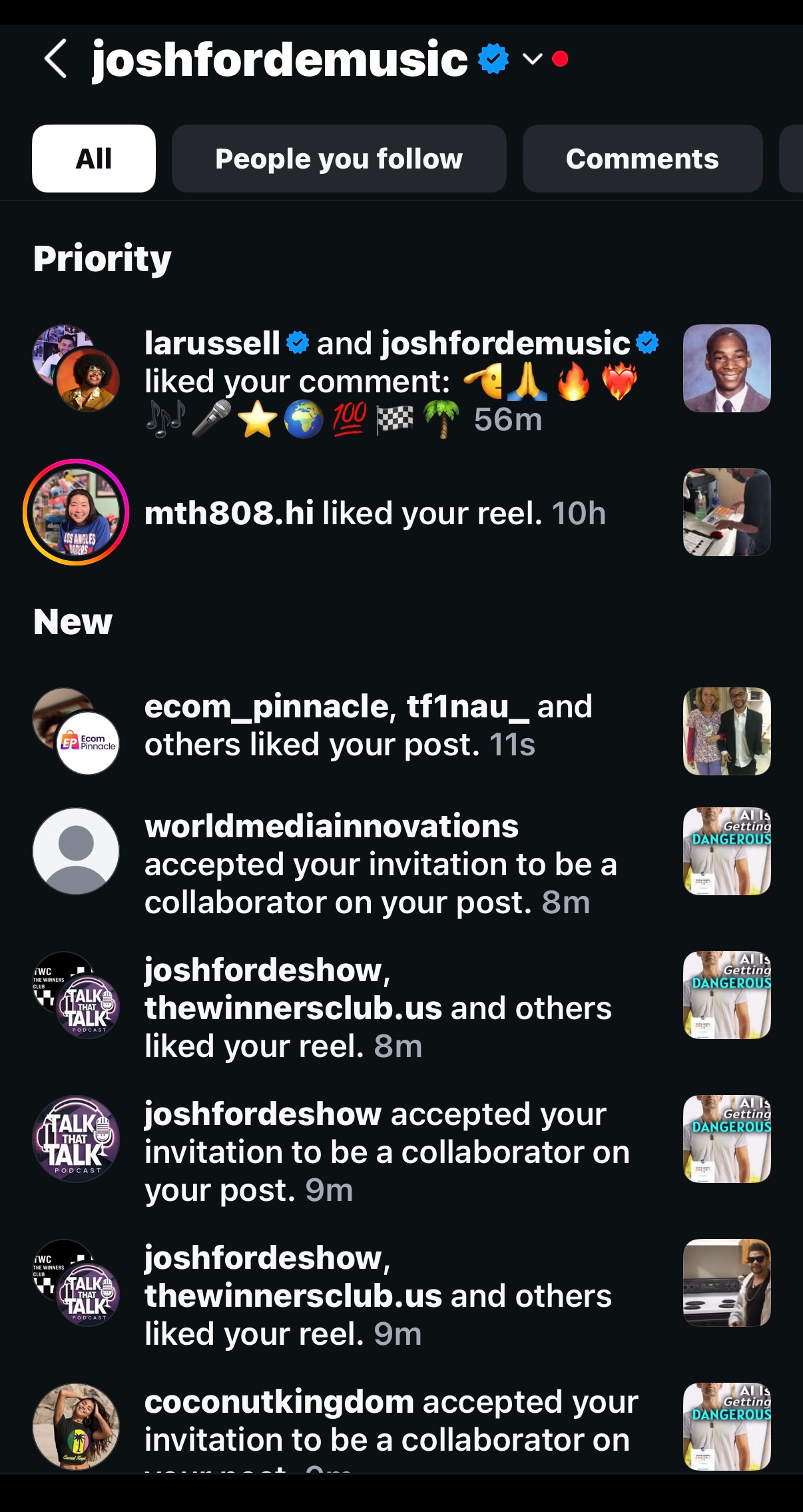Open mth808.hi liked your reel notification

[x=374, y=514]
